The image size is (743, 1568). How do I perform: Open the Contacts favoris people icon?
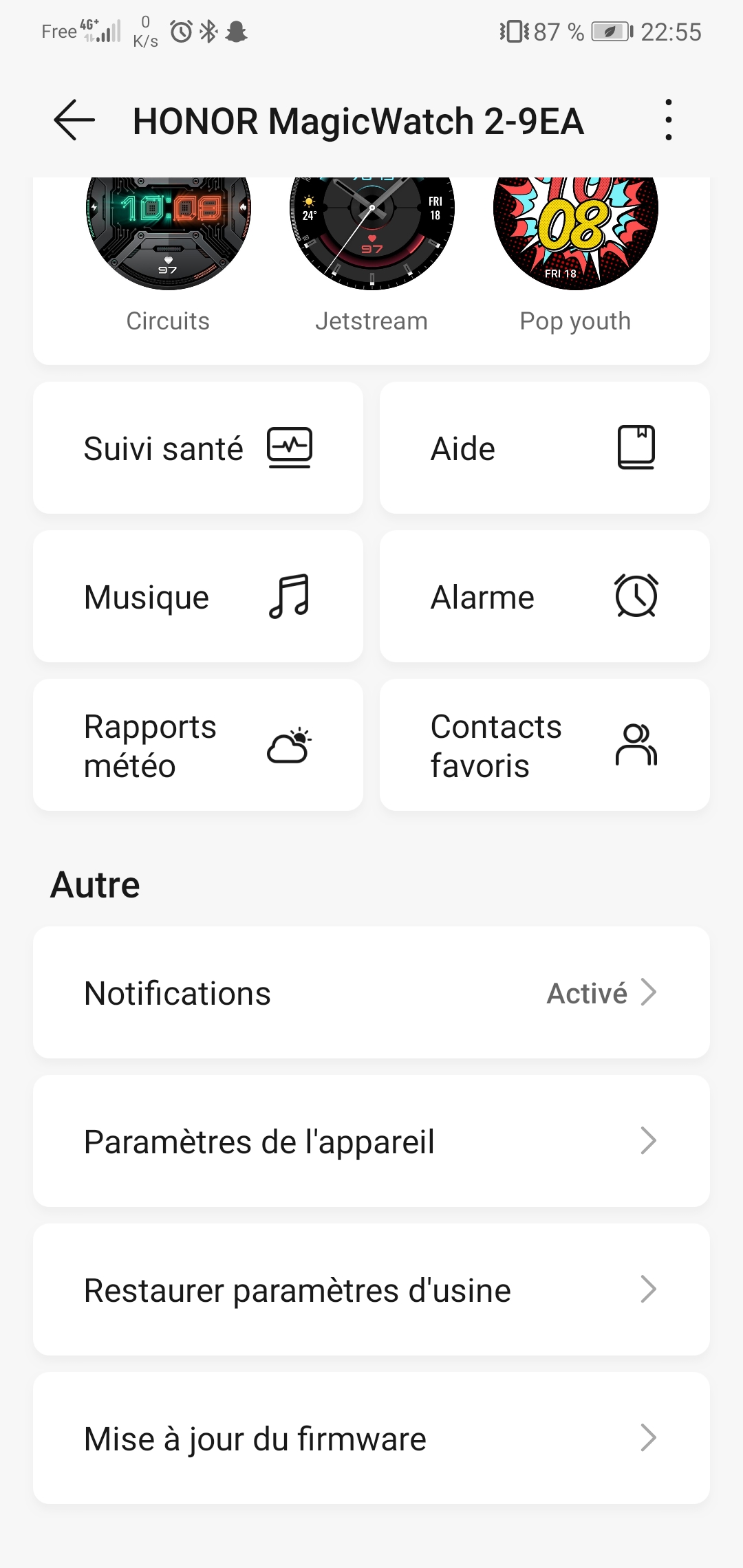pos(636,744)
